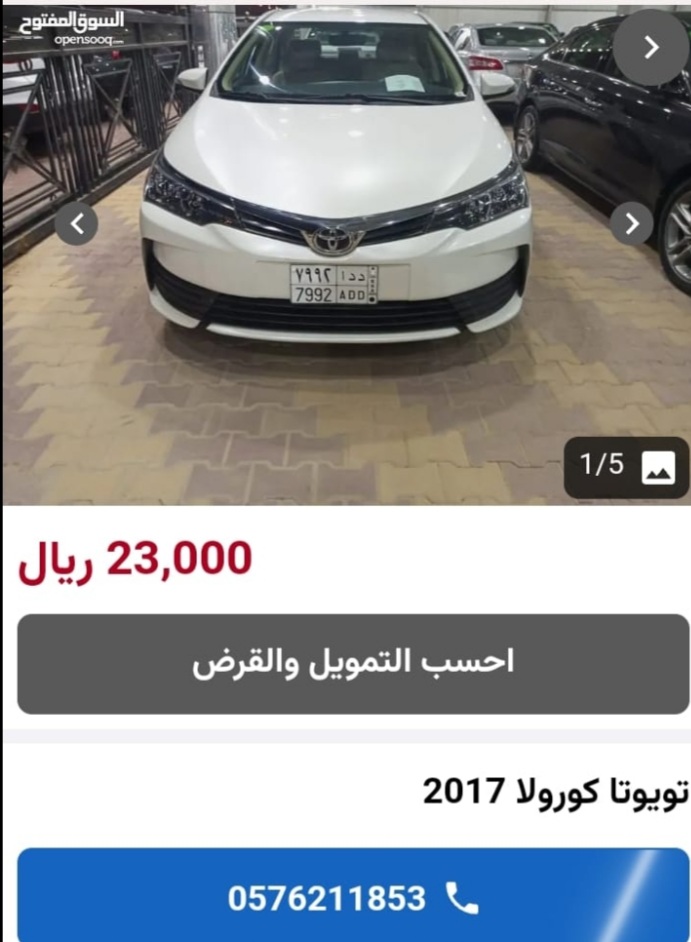Tap احسب التمويل والقرض button
The height and width of the screenshot is (942, 691).
(353, 664)
